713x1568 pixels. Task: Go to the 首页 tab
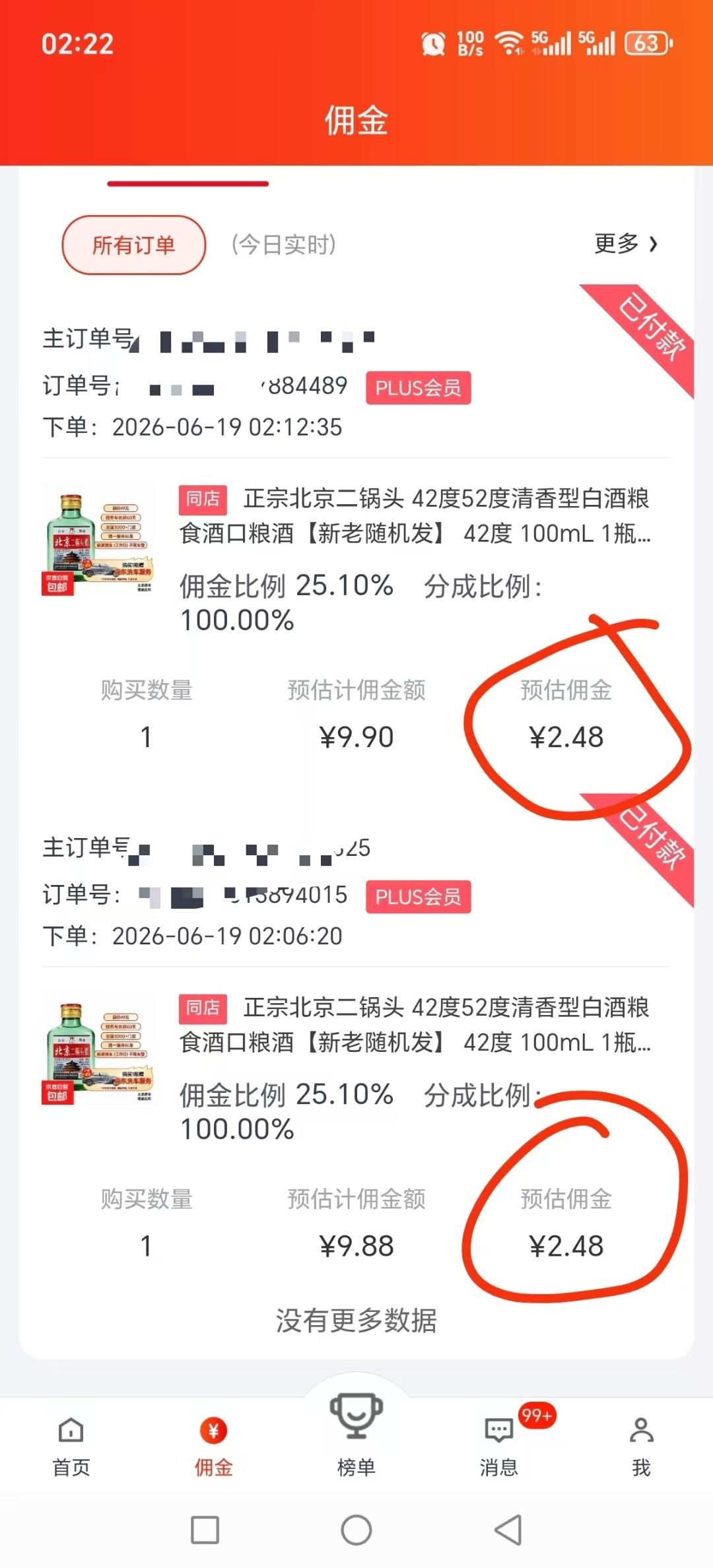click(71, 1445)
